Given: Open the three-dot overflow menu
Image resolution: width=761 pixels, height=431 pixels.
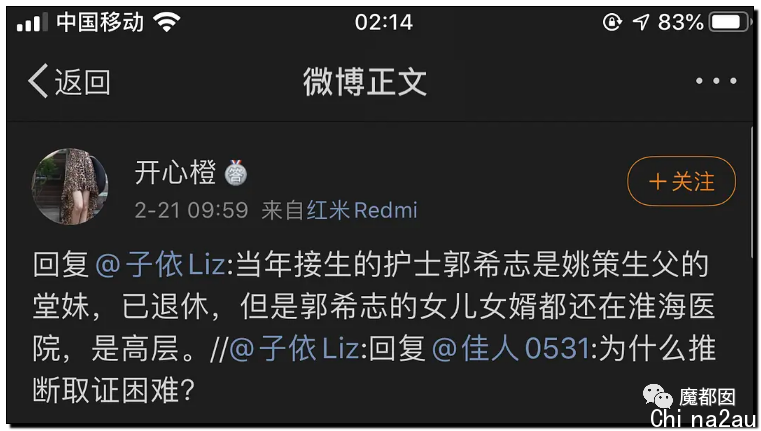Looking at the screenshot, I should 716,82.
